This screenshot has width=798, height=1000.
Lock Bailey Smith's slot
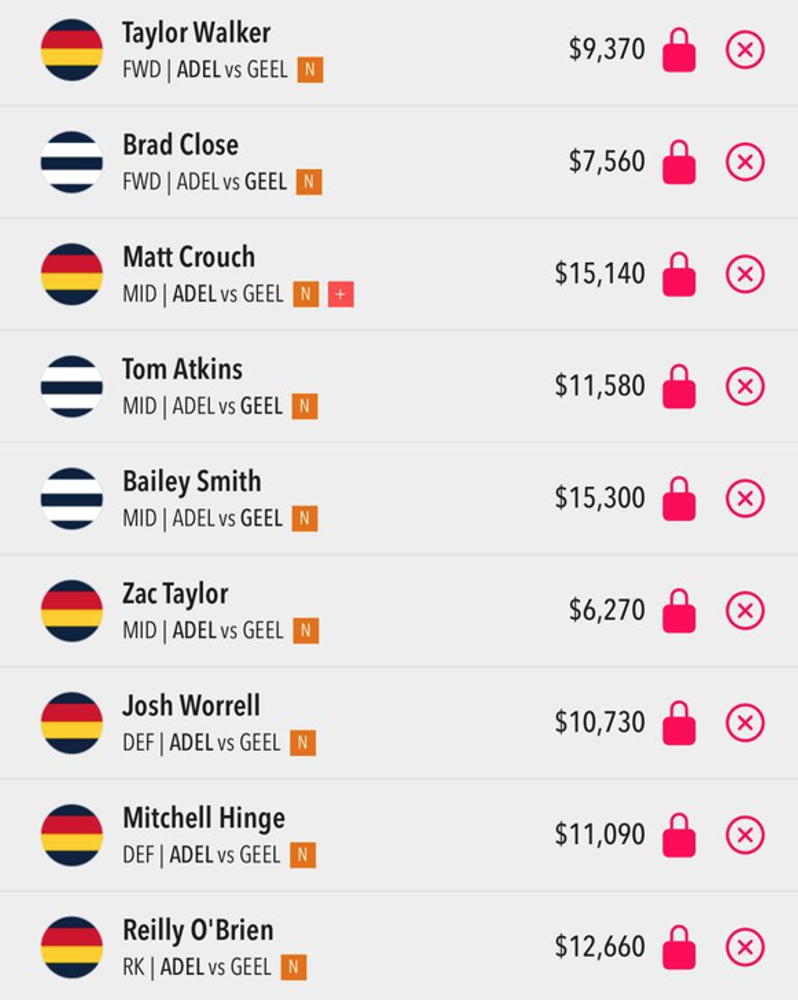pyautogui.click(x=679, y=498)
